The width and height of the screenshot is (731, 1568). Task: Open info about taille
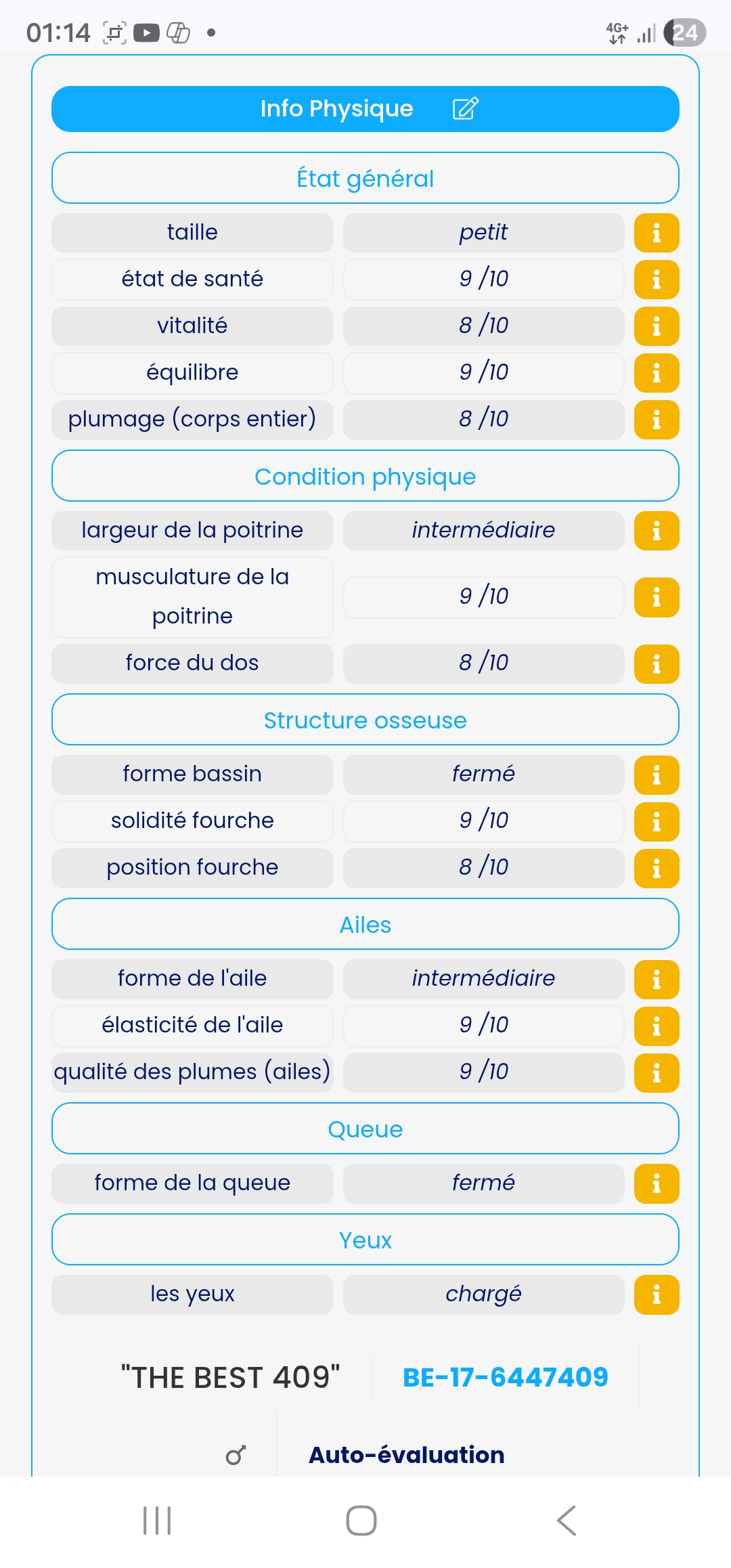tap(656, 233)
